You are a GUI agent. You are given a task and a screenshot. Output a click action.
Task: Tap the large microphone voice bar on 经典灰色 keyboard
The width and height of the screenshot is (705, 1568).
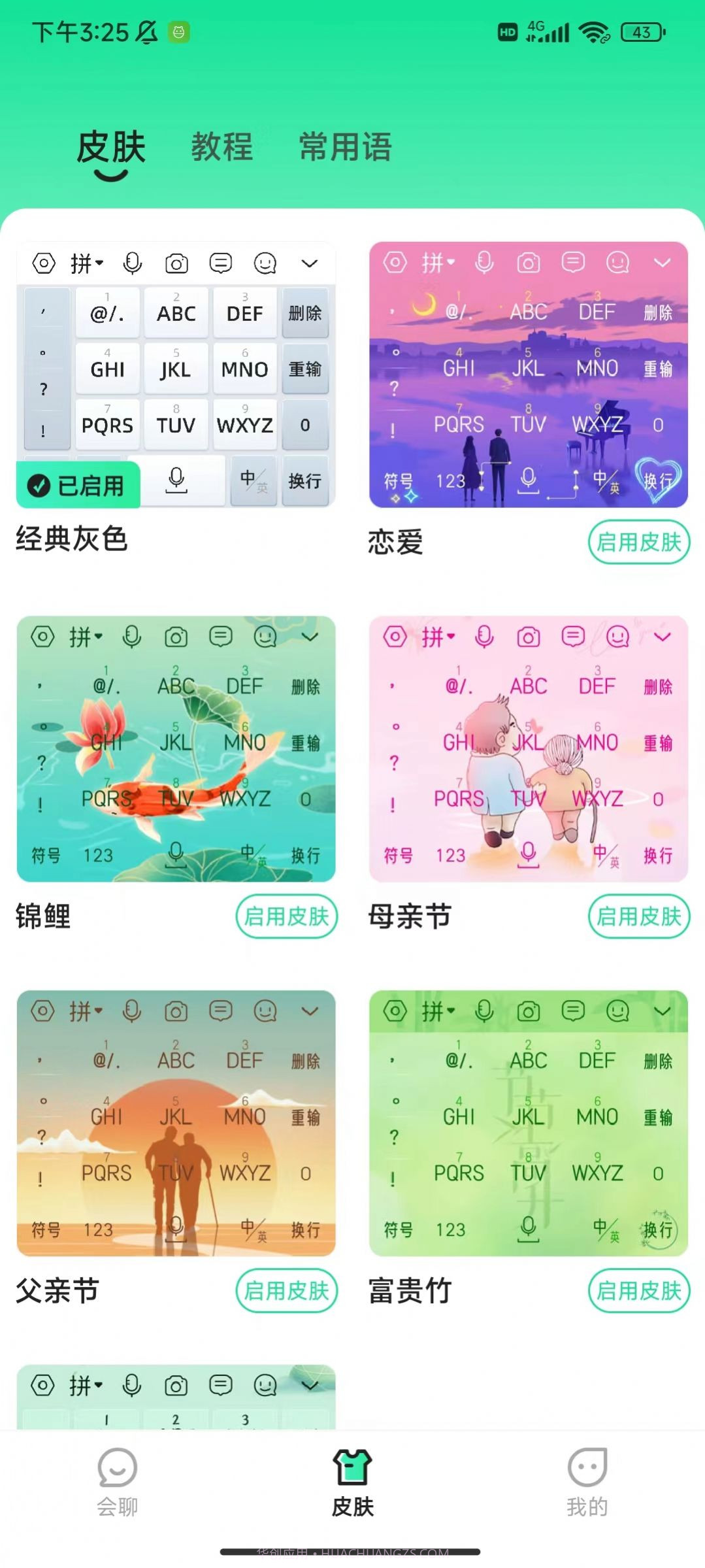click(175, 481)
